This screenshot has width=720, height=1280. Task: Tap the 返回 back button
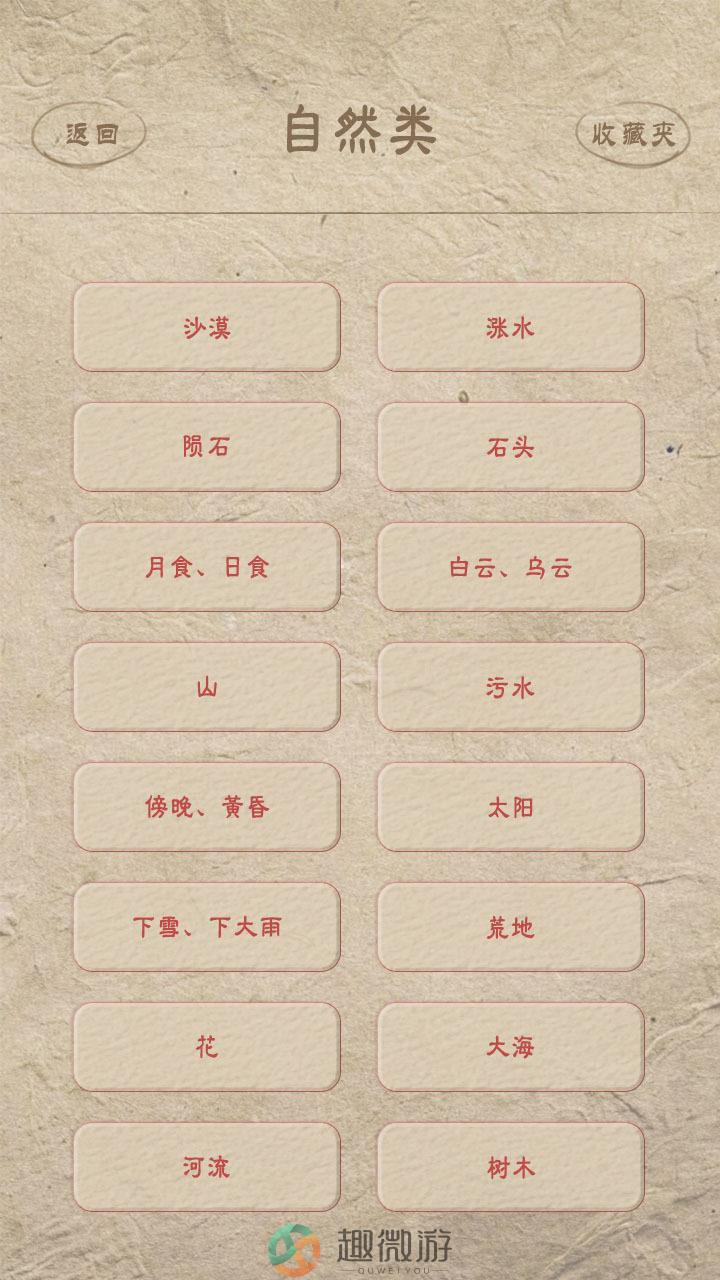[90, 134]
